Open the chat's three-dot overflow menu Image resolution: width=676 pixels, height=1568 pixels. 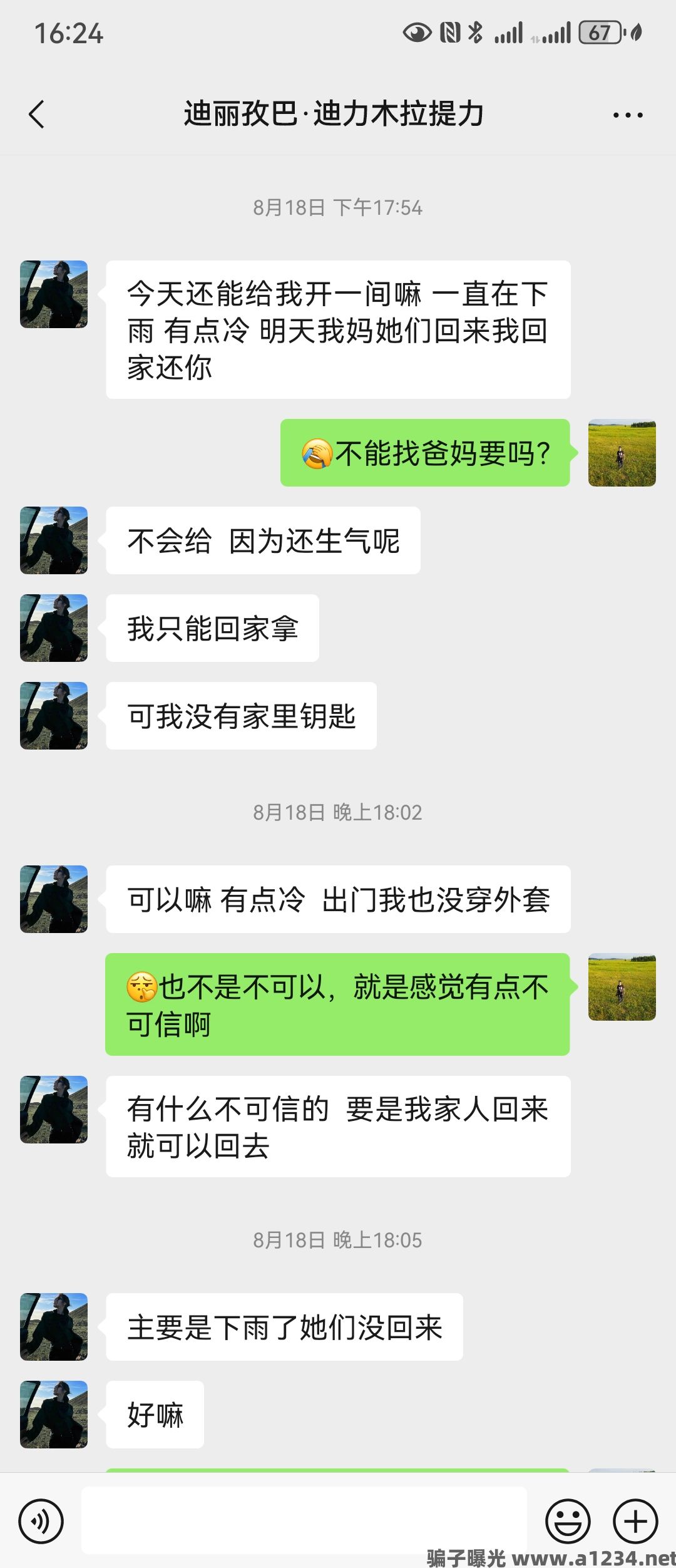(628, 115)
